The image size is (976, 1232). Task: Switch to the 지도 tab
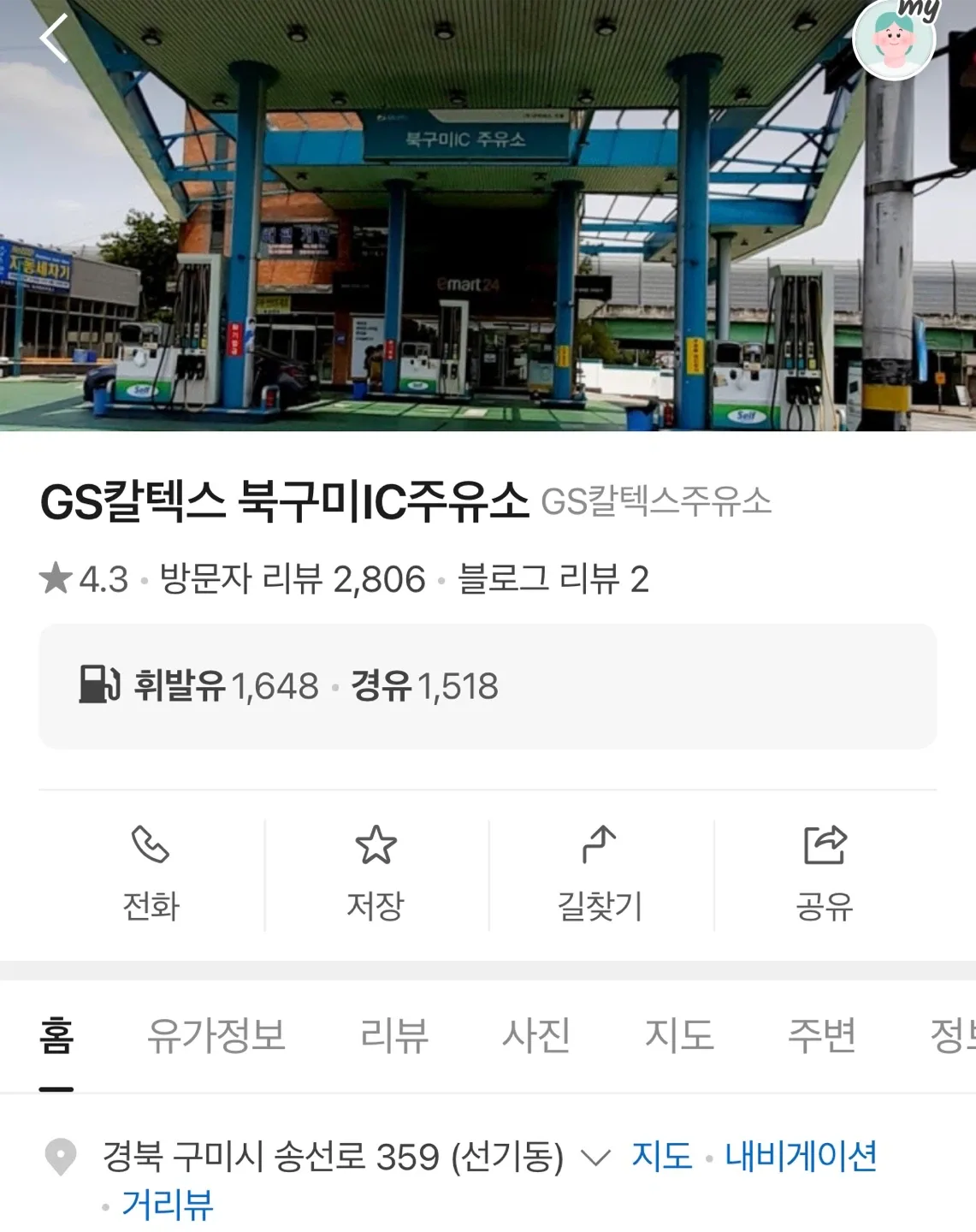(x=679, y=1035)
